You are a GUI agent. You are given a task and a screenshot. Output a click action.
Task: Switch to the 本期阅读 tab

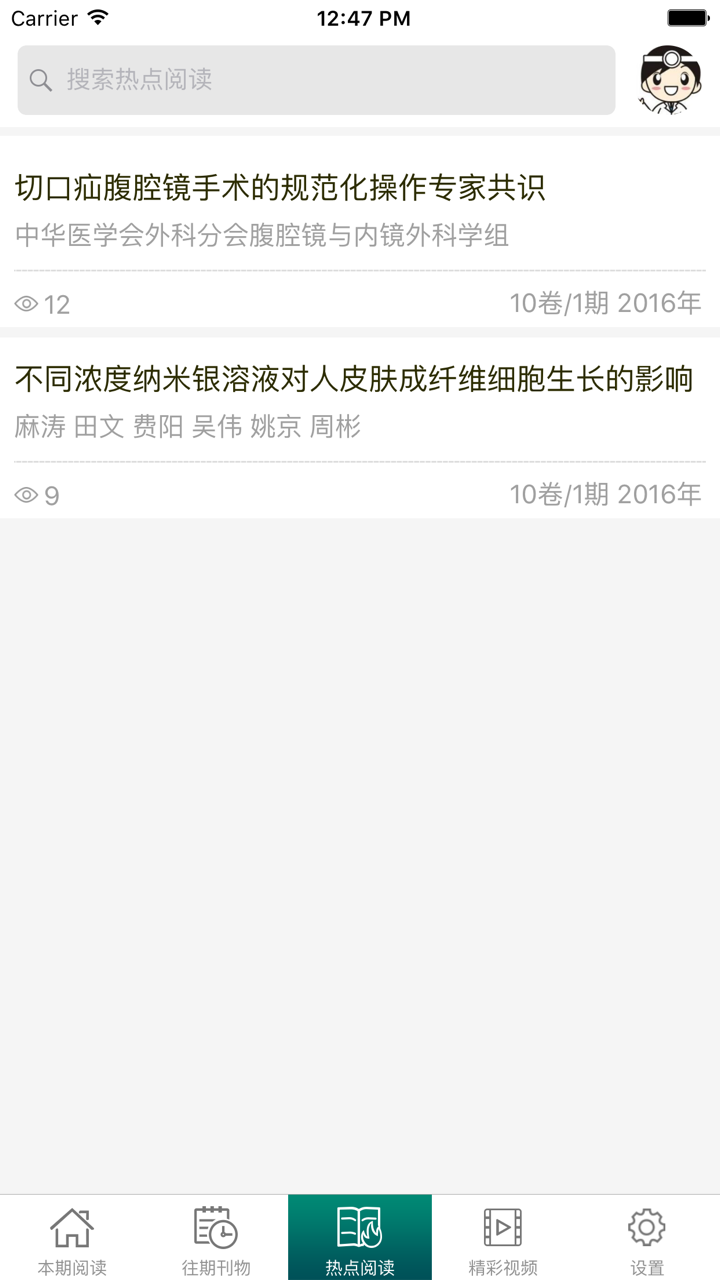pyautogui.click(x=72, y=1240)
